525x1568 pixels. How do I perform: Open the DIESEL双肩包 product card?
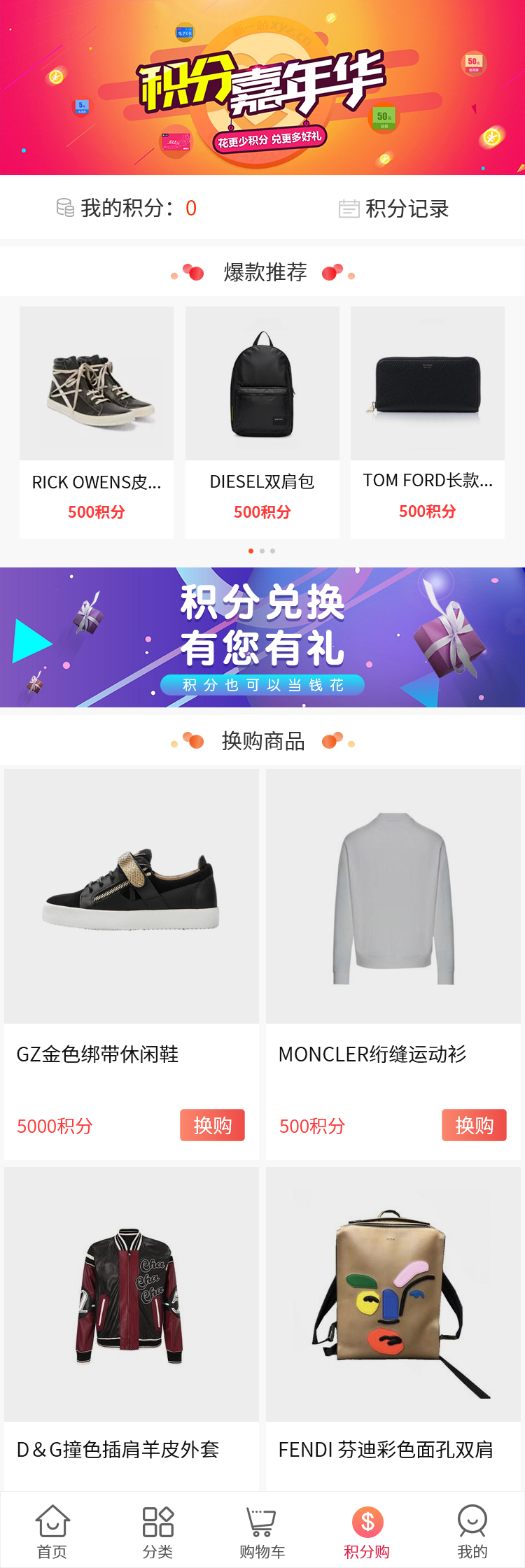tap(262, 420)
